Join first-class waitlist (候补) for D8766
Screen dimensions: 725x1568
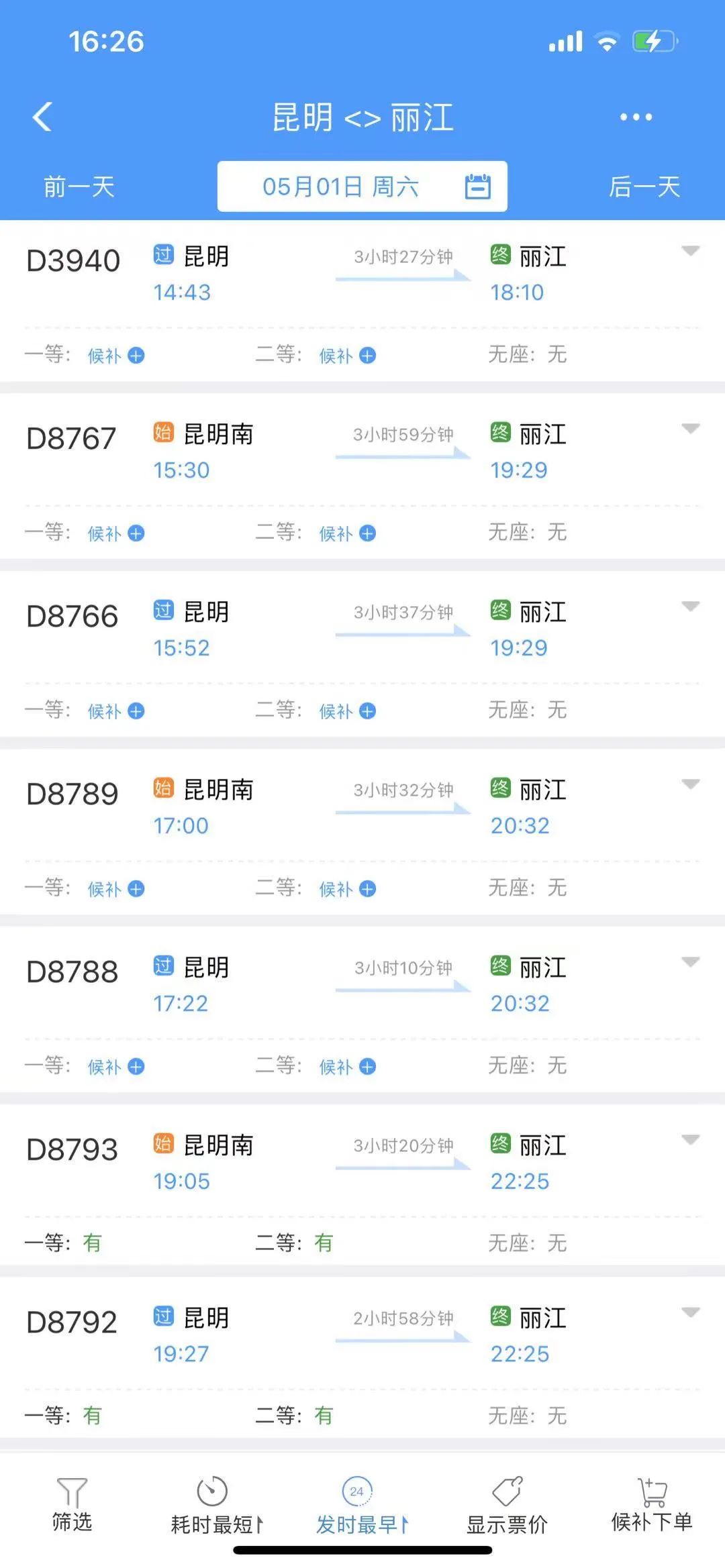click(116, 711)
